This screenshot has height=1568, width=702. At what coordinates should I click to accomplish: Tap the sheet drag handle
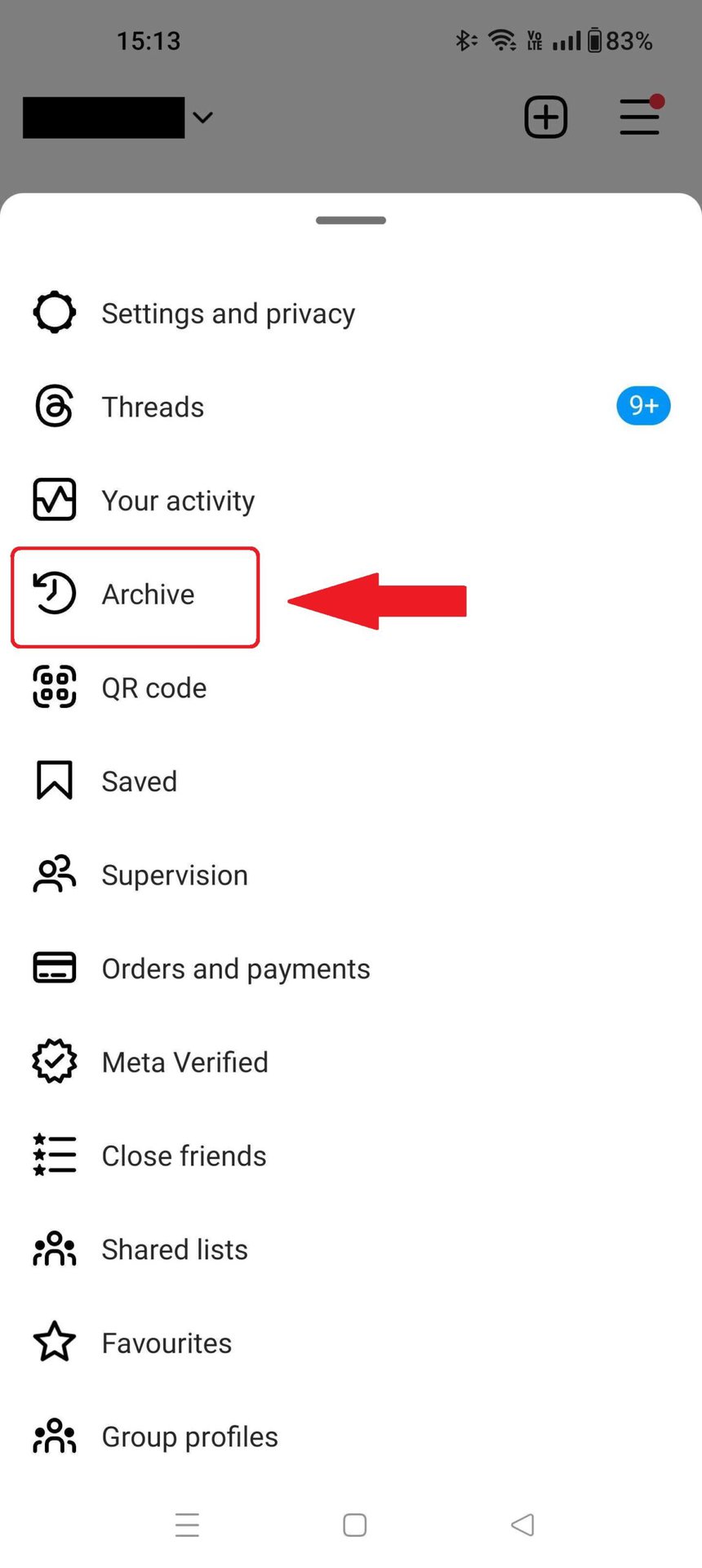point(351,220)
